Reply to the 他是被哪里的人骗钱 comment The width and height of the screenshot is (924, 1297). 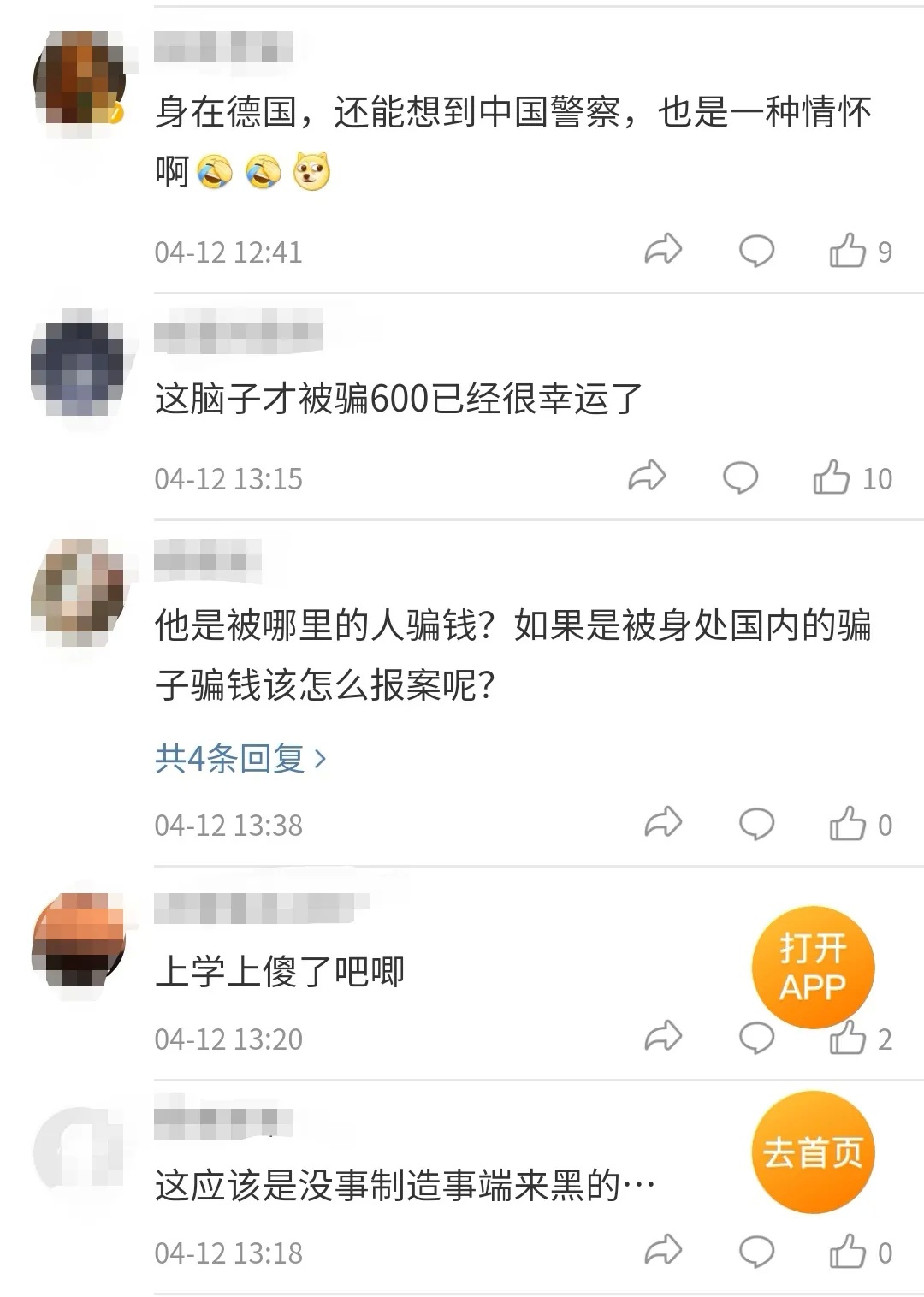click(756, 824)
